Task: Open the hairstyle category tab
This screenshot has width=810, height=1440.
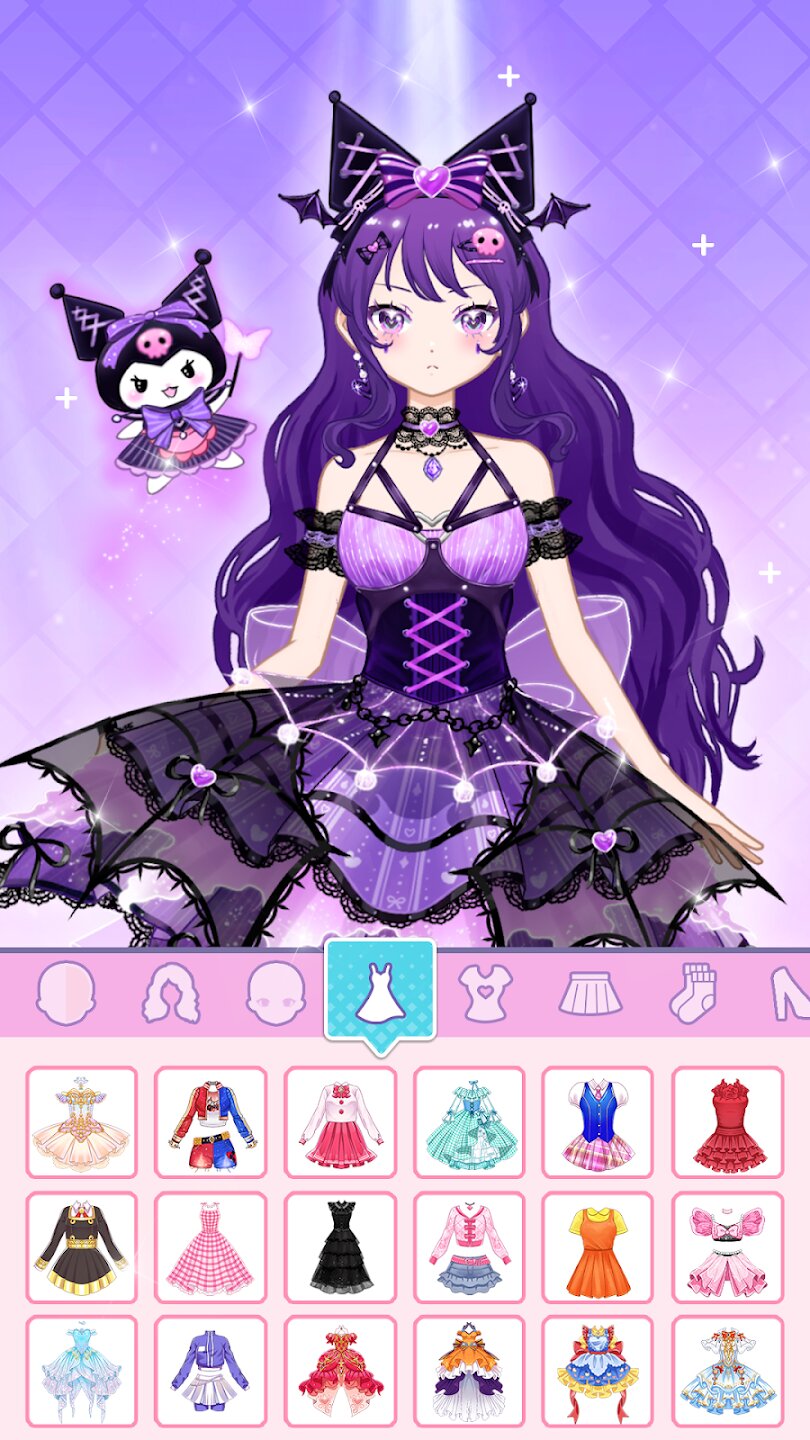Action: point(172,994)
